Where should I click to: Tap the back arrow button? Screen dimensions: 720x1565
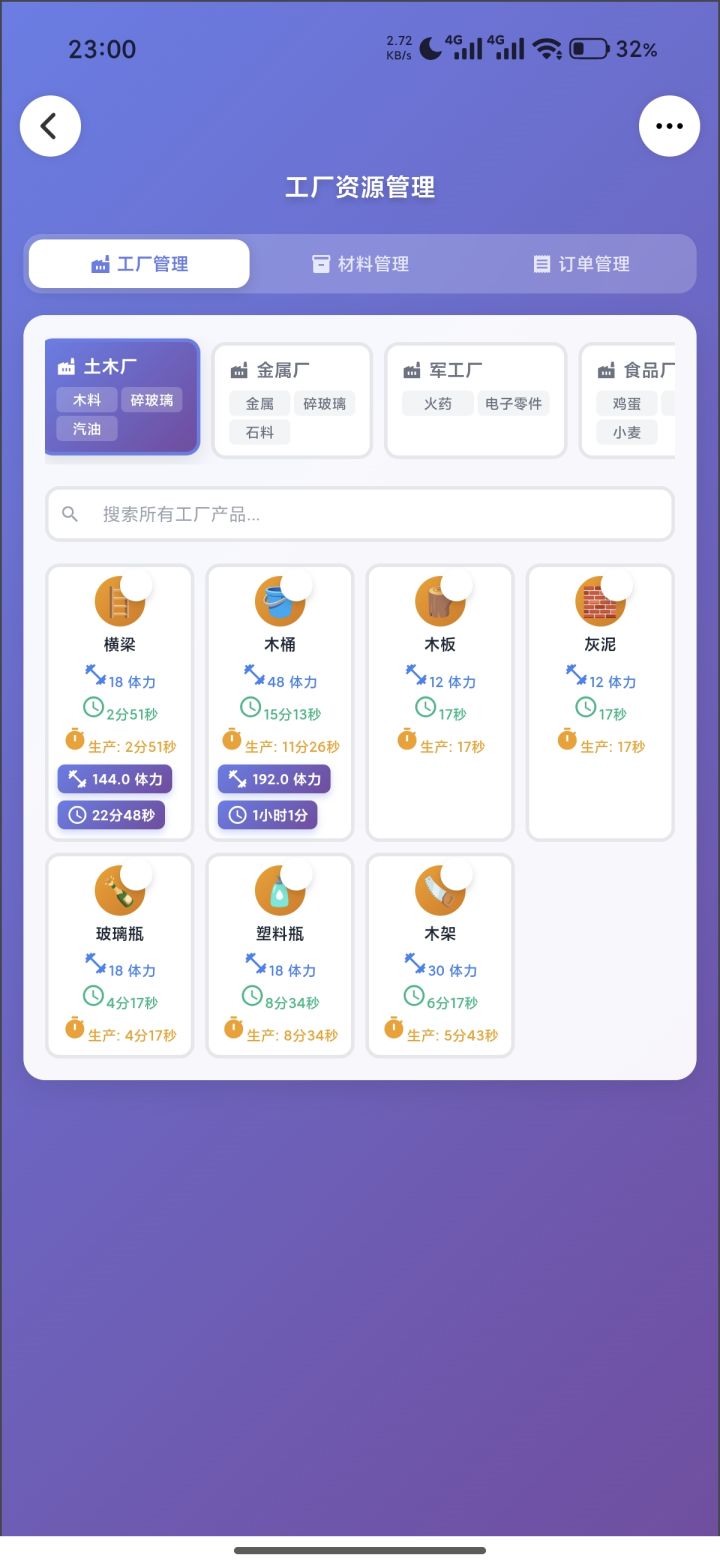[50, 125]
